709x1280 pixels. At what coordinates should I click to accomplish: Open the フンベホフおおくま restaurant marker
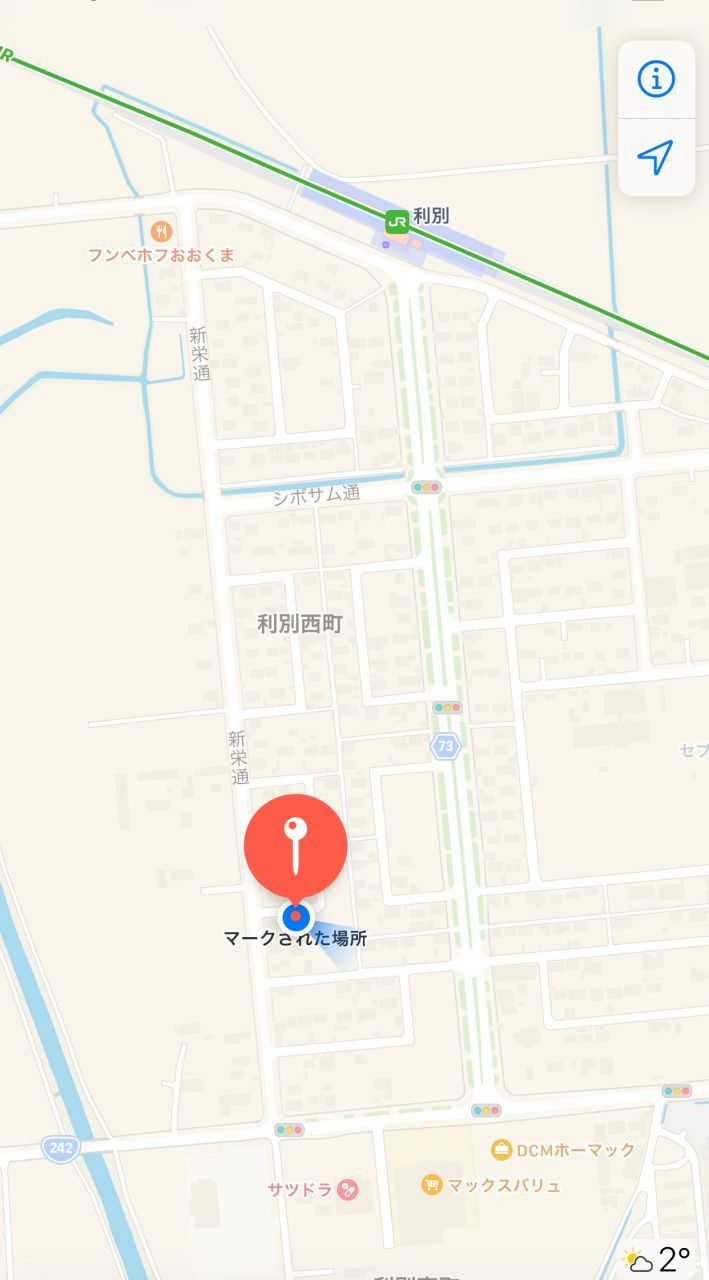click(x=160, y=232)
